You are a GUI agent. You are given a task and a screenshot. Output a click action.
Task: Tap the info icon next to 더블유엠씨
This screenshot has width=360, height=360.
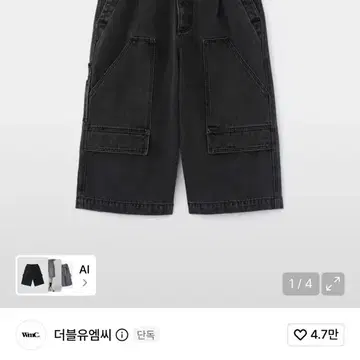(122, 335)
